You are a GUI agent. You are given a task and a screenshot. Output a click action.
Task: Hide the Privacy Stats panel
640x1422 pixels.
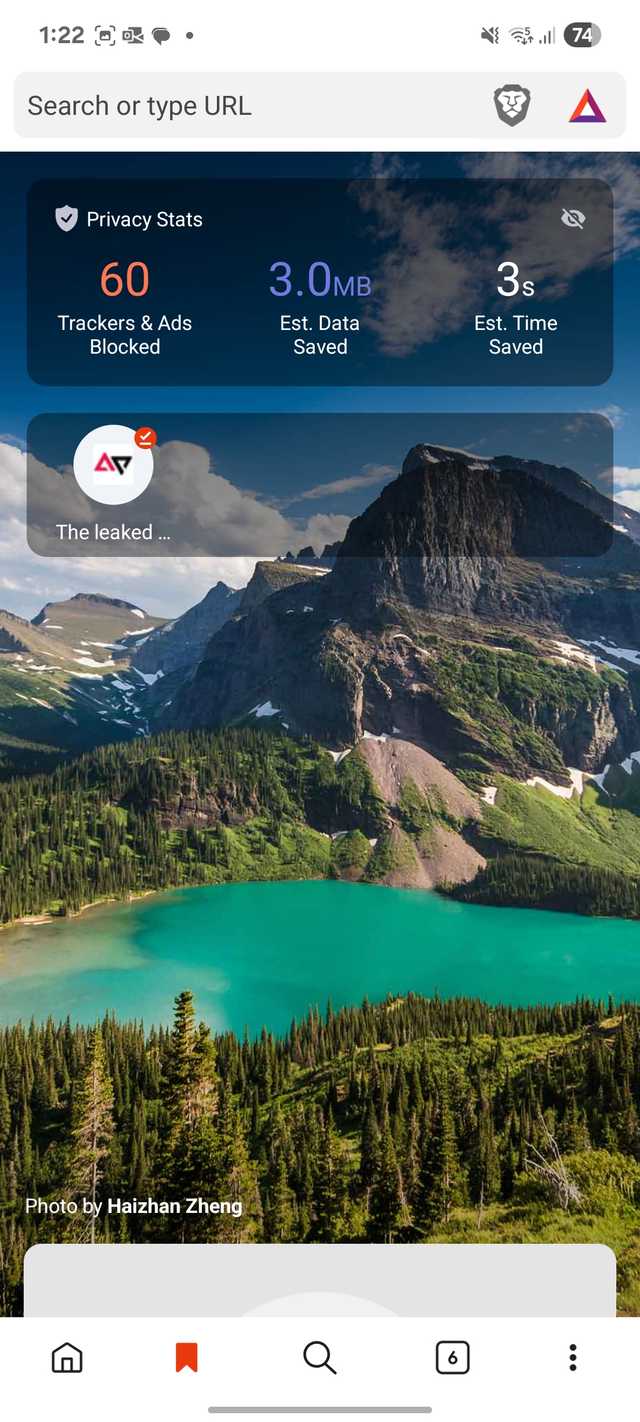(573, 219)
